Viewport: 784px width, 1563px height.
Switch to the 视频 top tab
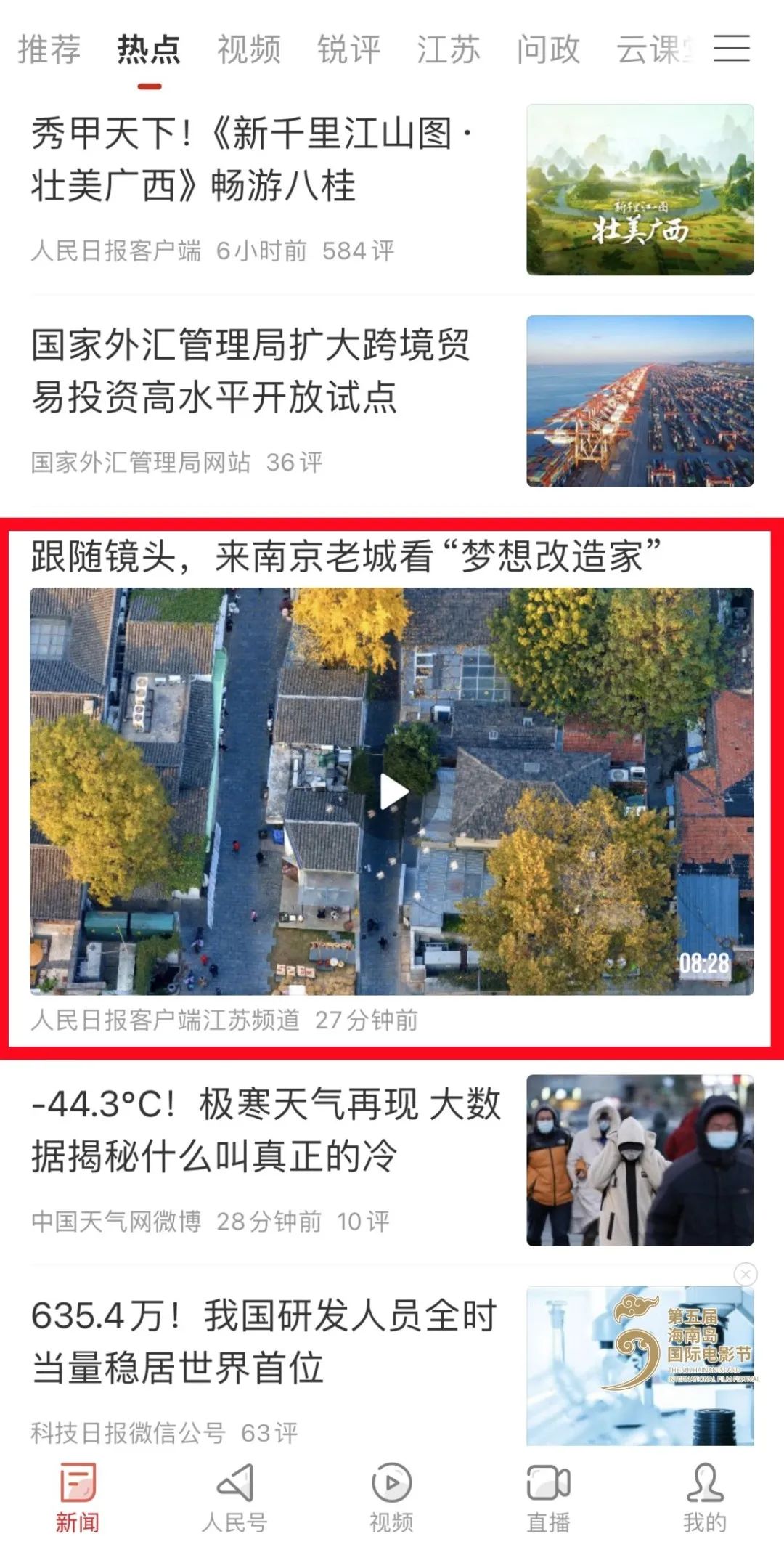[249, 49]
